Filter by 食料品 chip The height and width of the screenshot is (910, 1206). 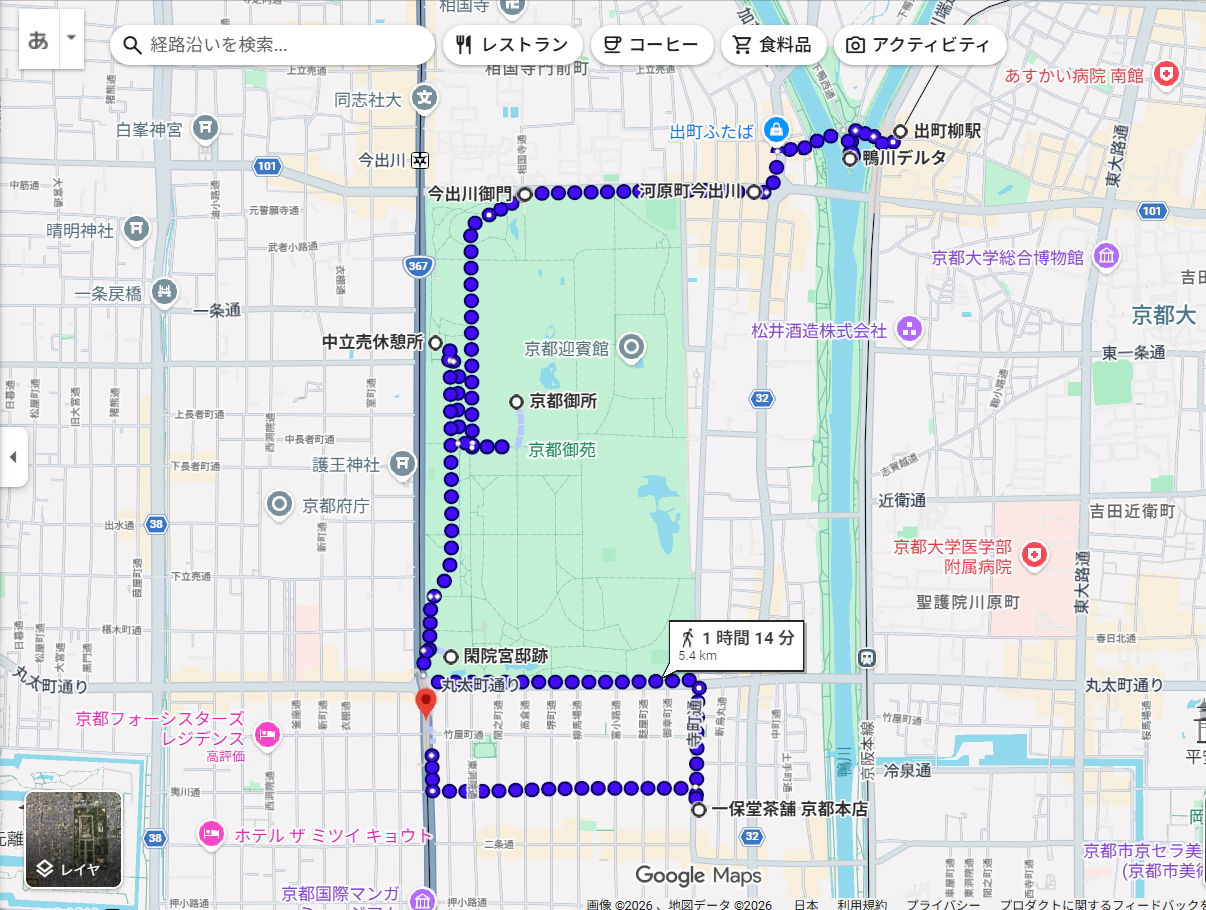773,45
